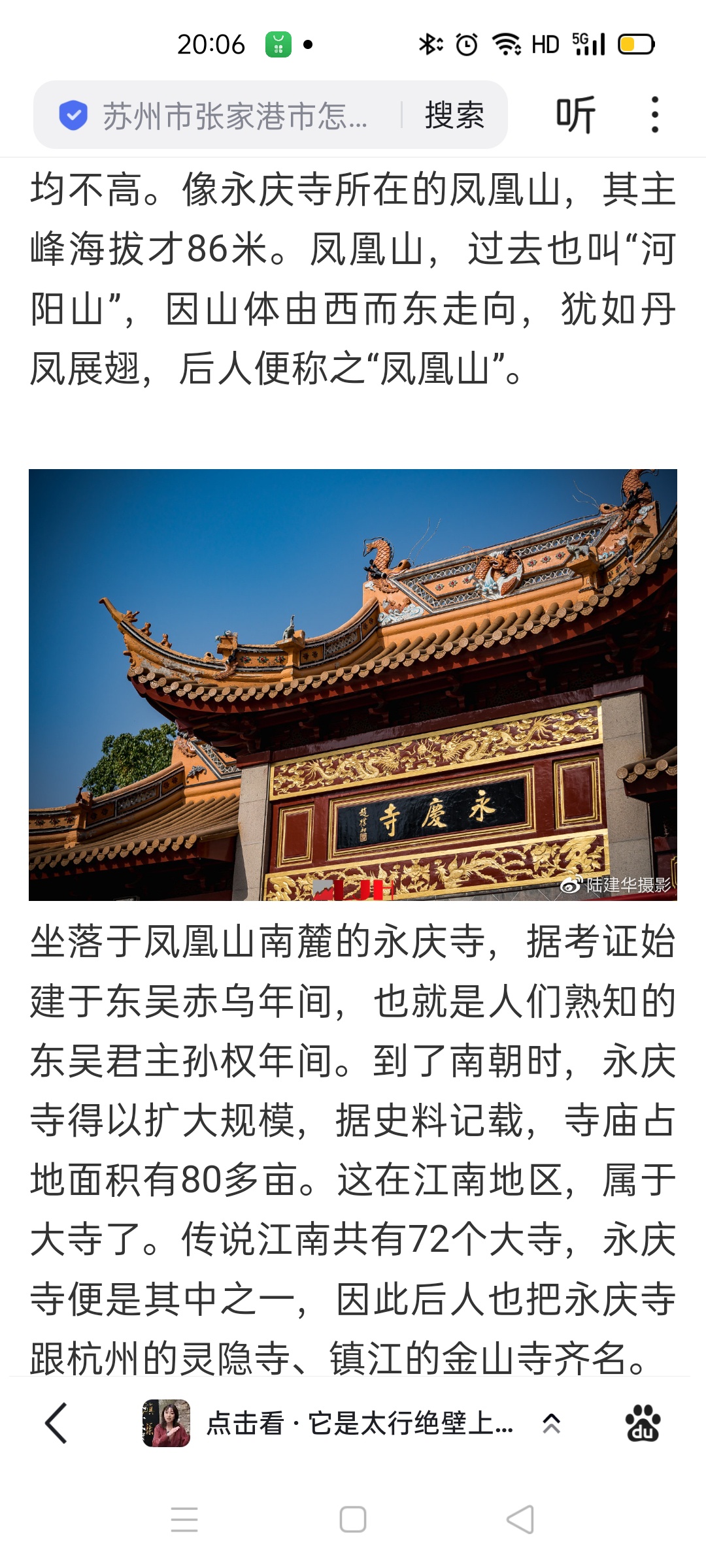
Task: Start listening with the 听 button
Action: pyautogui.click(x=575, y=115)
